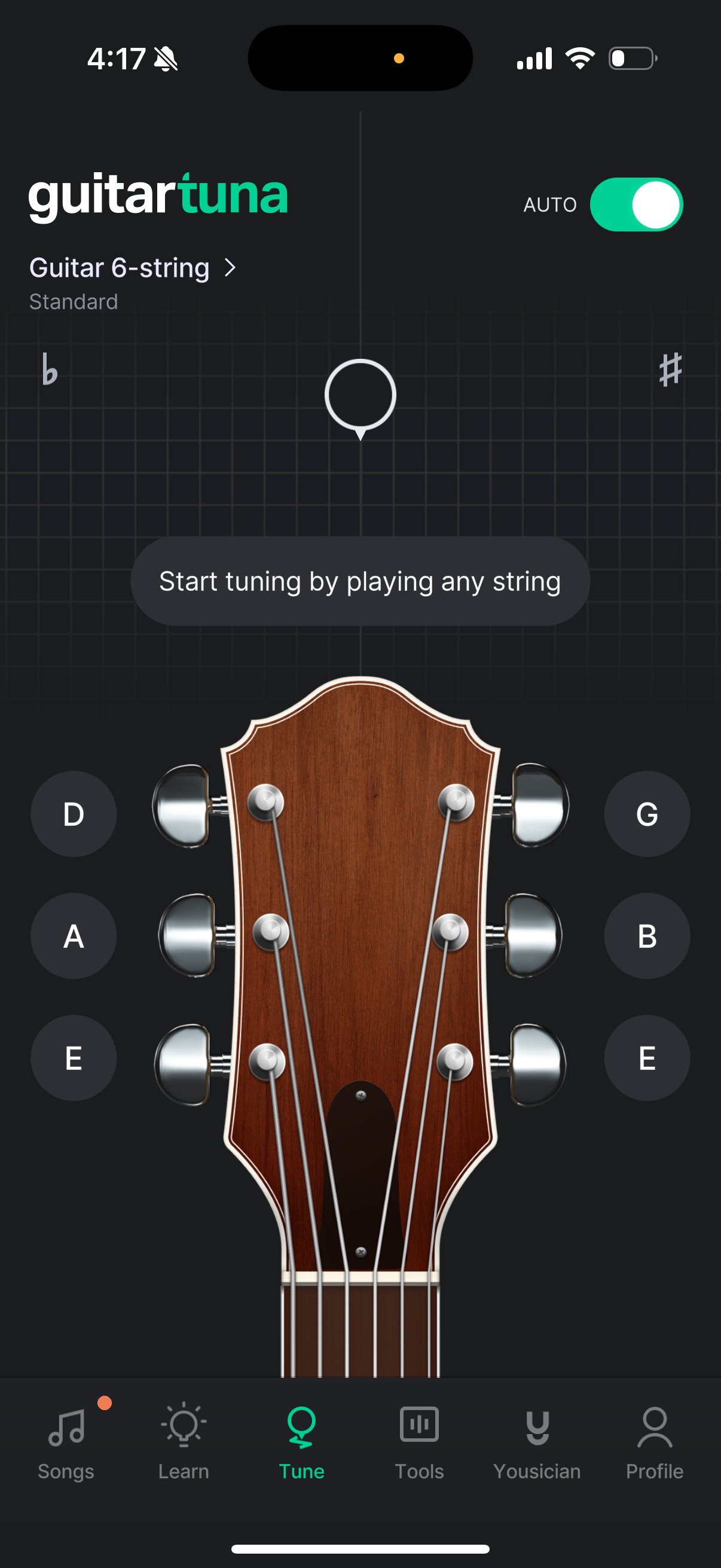Tap Standard to change tuning preset

[74, 301]
